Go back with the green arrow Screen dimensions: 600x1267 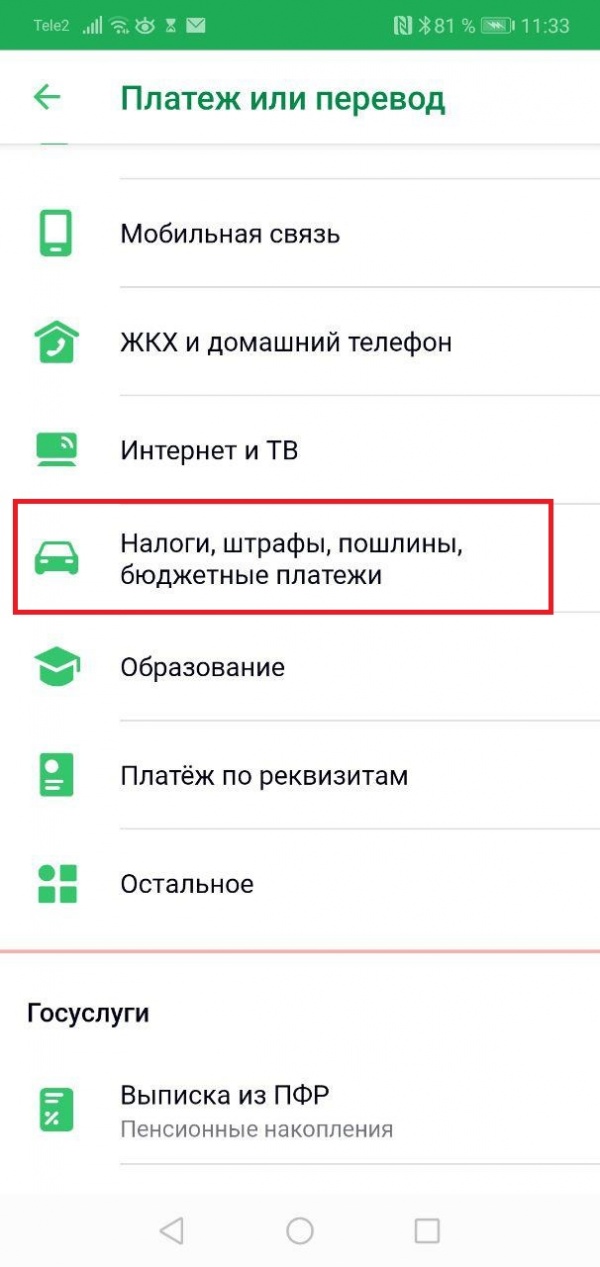pos(47,97)
